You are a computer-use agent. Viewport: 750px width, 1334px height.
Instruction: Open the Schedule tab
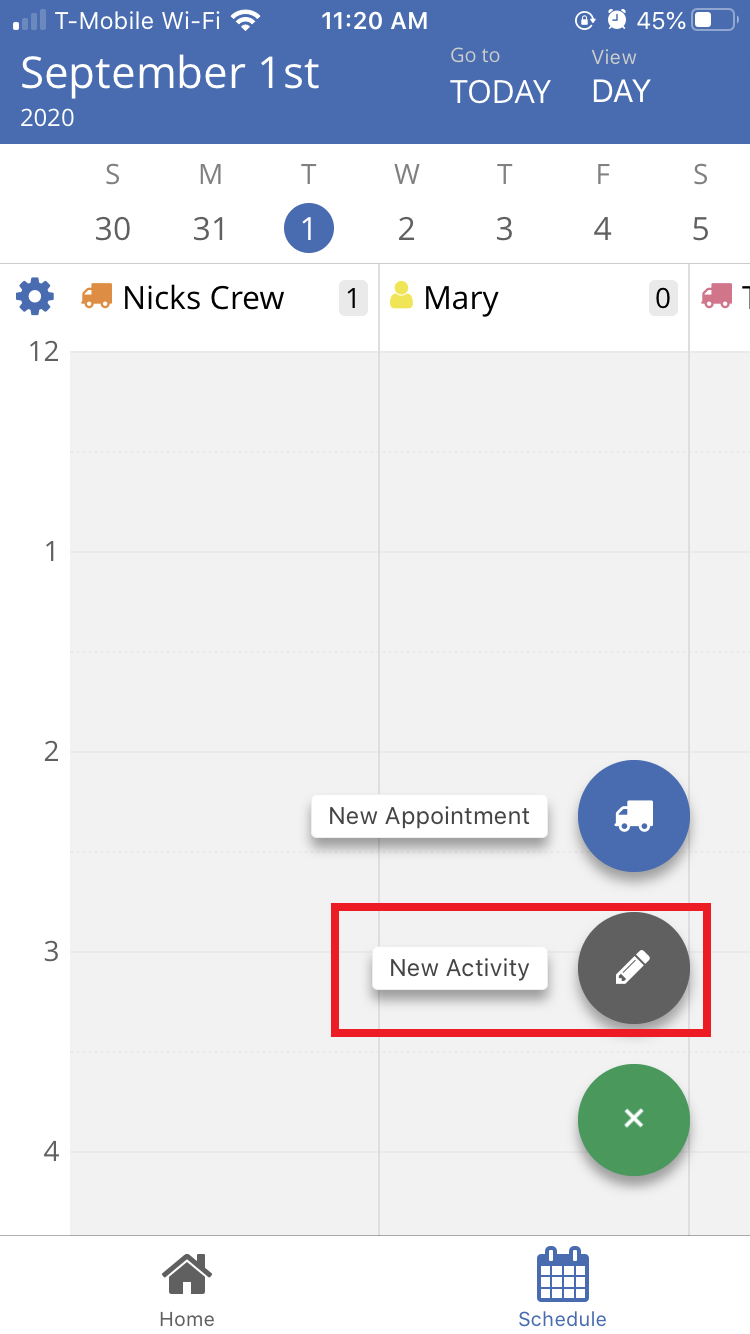coord(562,1289)
